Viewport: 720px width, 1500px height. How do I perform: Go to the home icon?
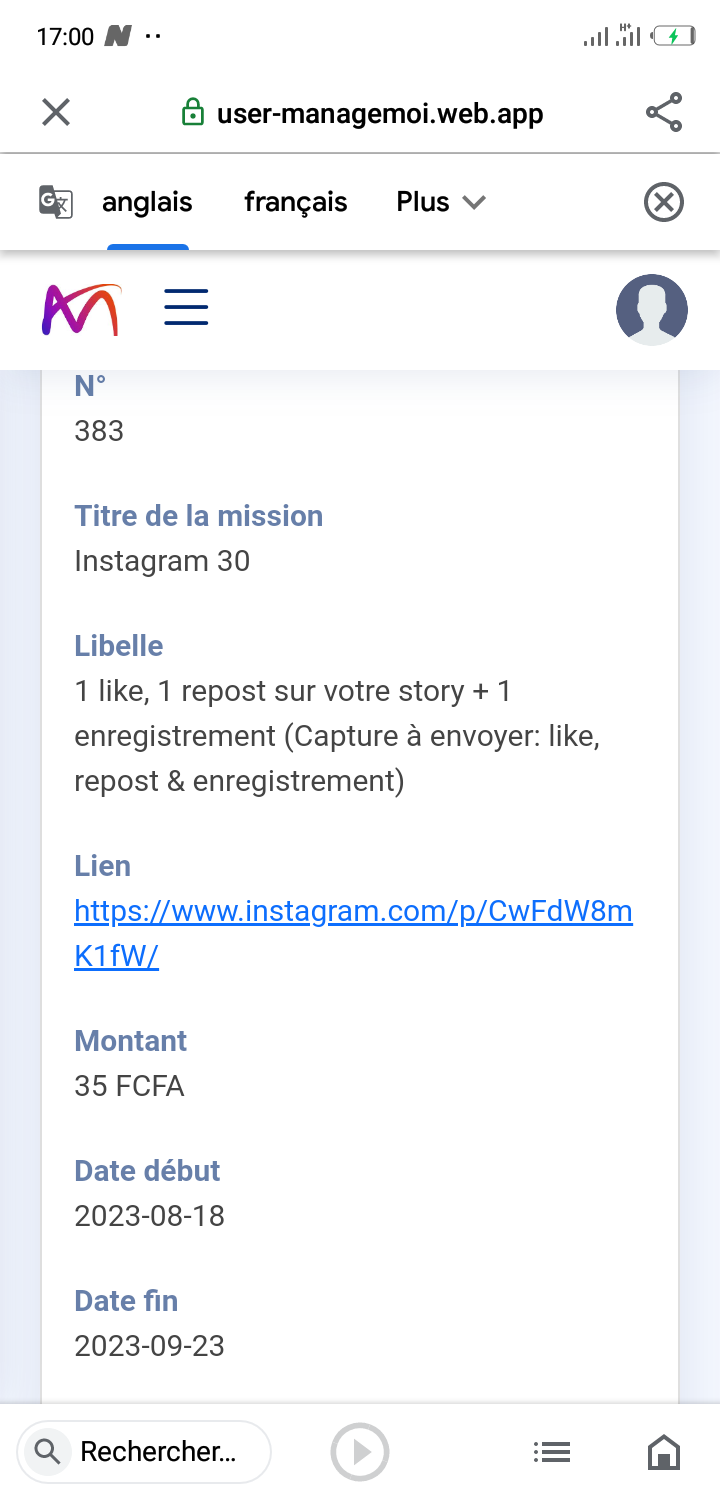(x=664, y=1452)
